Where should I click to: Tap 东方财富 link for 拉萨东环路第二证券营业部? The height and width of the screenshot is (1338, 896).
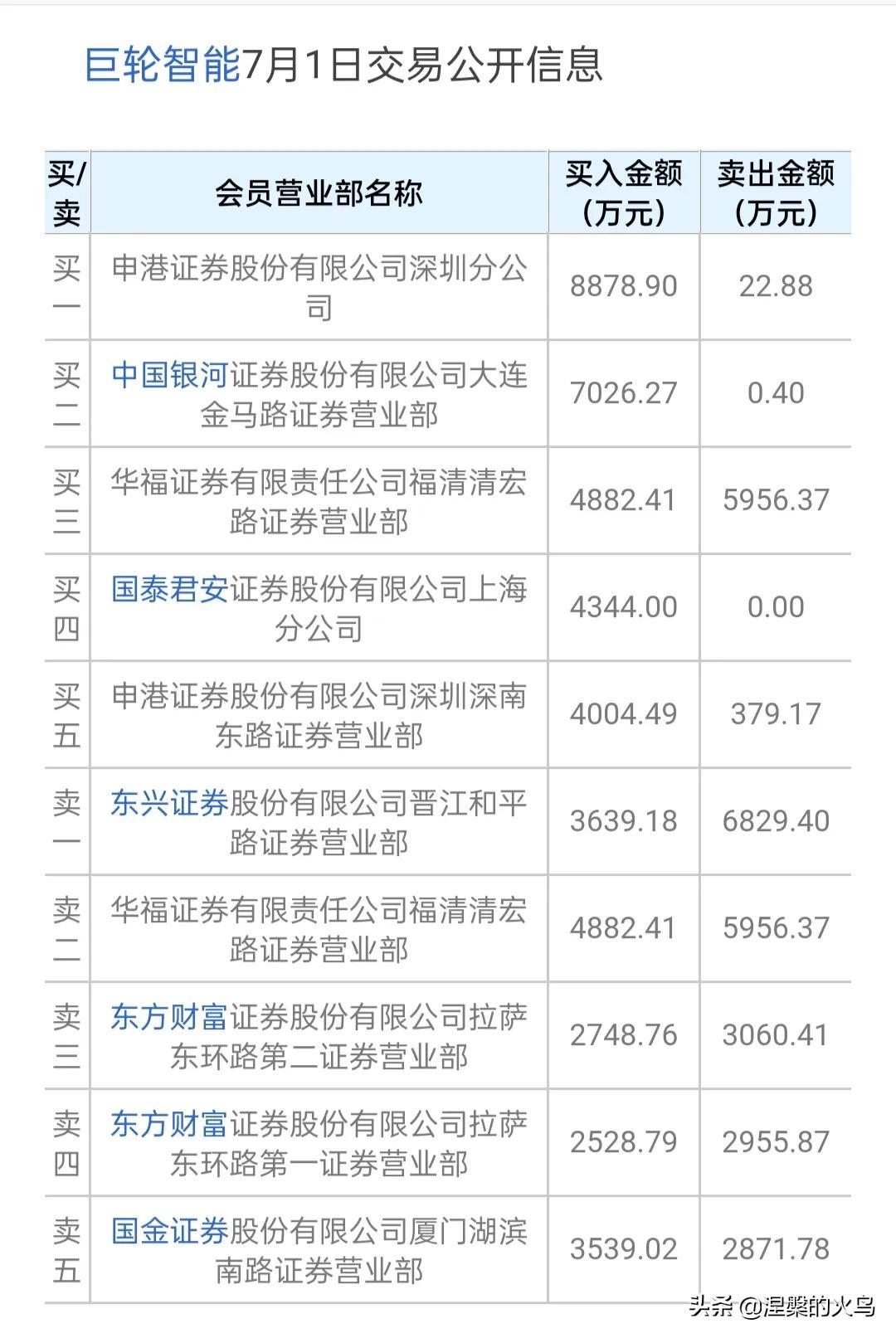point(169,1018)
